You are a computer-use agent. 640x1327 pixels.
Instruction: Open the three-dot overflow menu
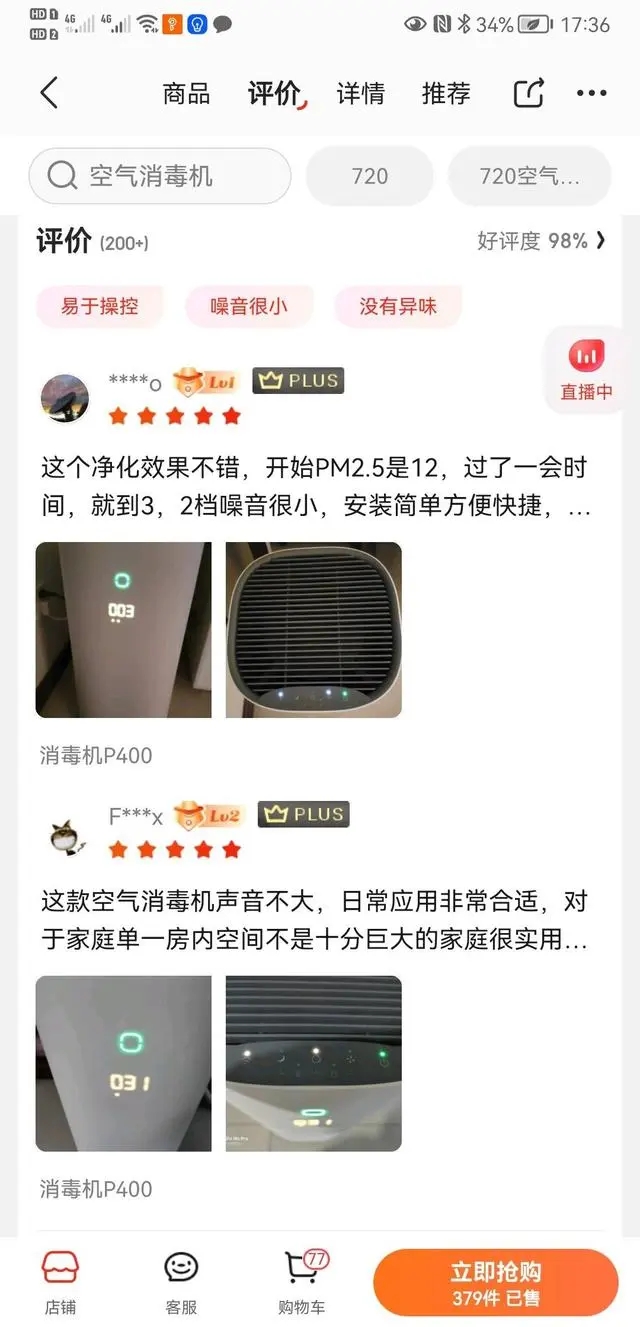(x=591, y=93)
